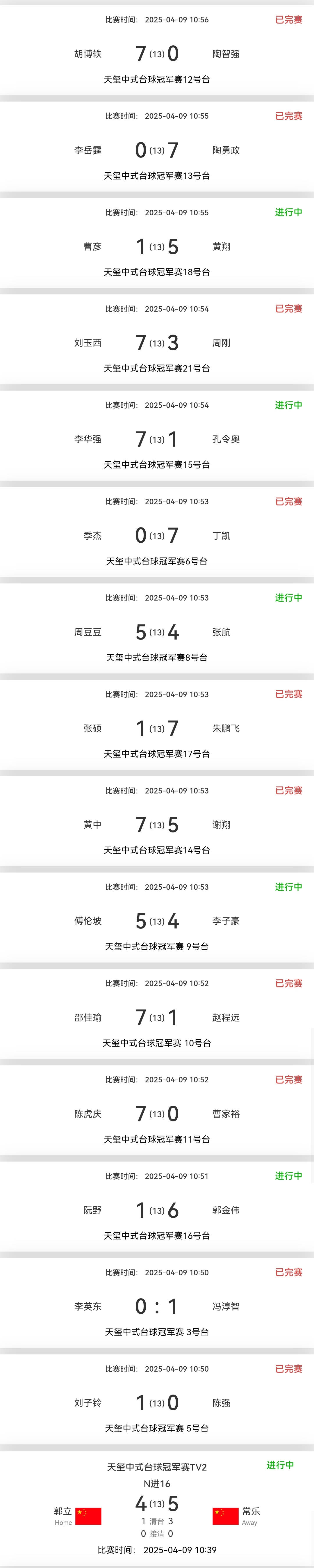Open the 季杰 vs 丁凯 match card

pyautogui.click(x=157, y=535)
